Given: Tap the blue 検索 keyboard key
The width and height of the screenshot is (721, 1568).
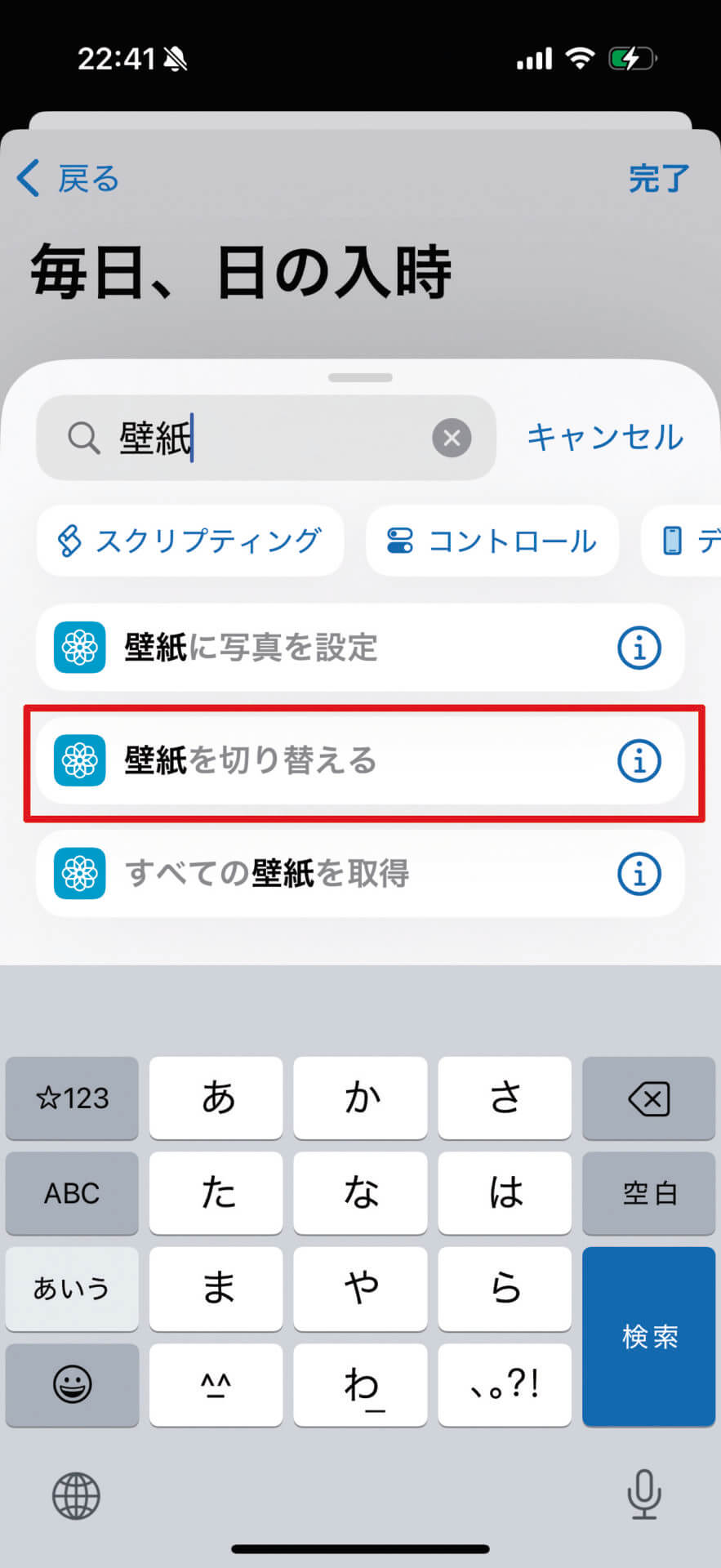Looking at the screenshot, I should (648, 1336).
